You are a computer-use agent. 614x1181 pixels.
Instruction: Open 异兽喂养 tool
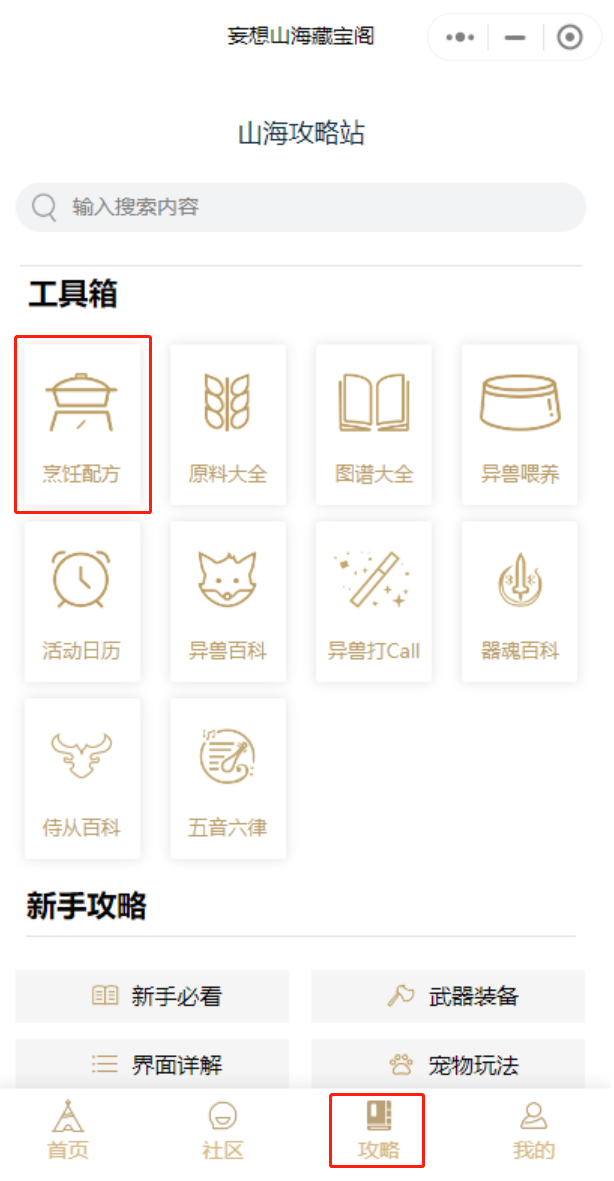[519, 425]
